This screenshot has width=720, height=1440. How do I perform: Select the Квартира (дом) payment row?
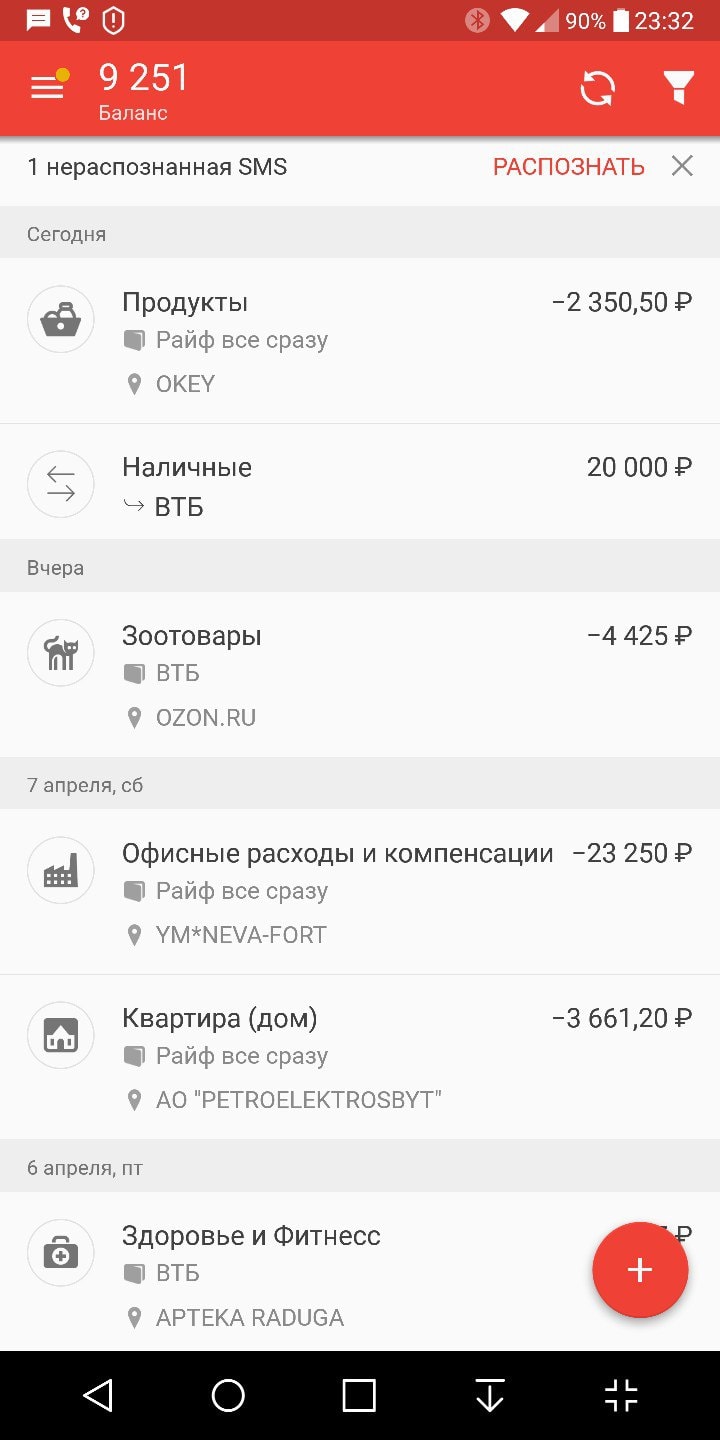pyautogui.click(x=360, y=1057)
